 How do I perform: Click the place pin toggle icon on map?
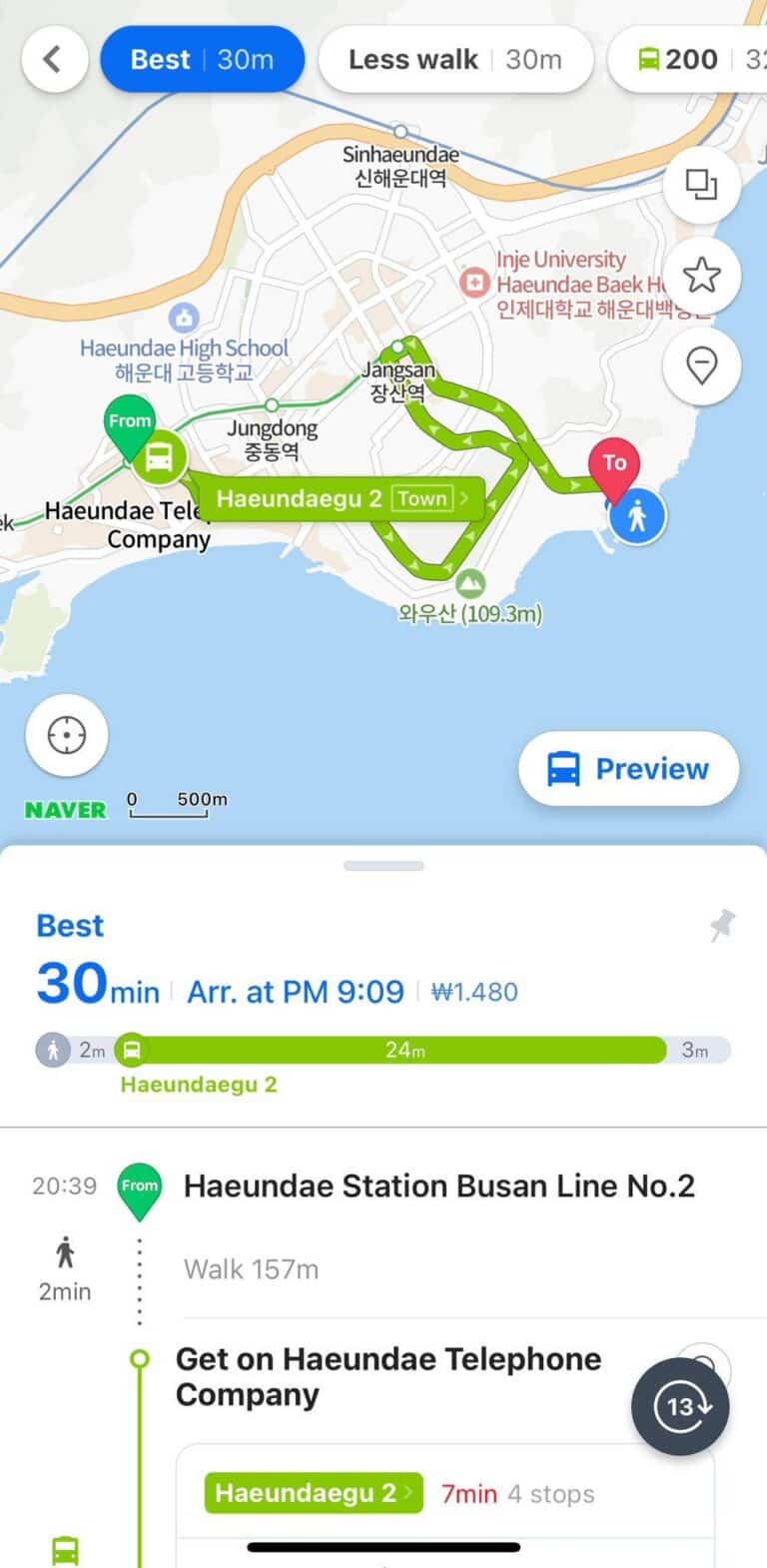702,367
